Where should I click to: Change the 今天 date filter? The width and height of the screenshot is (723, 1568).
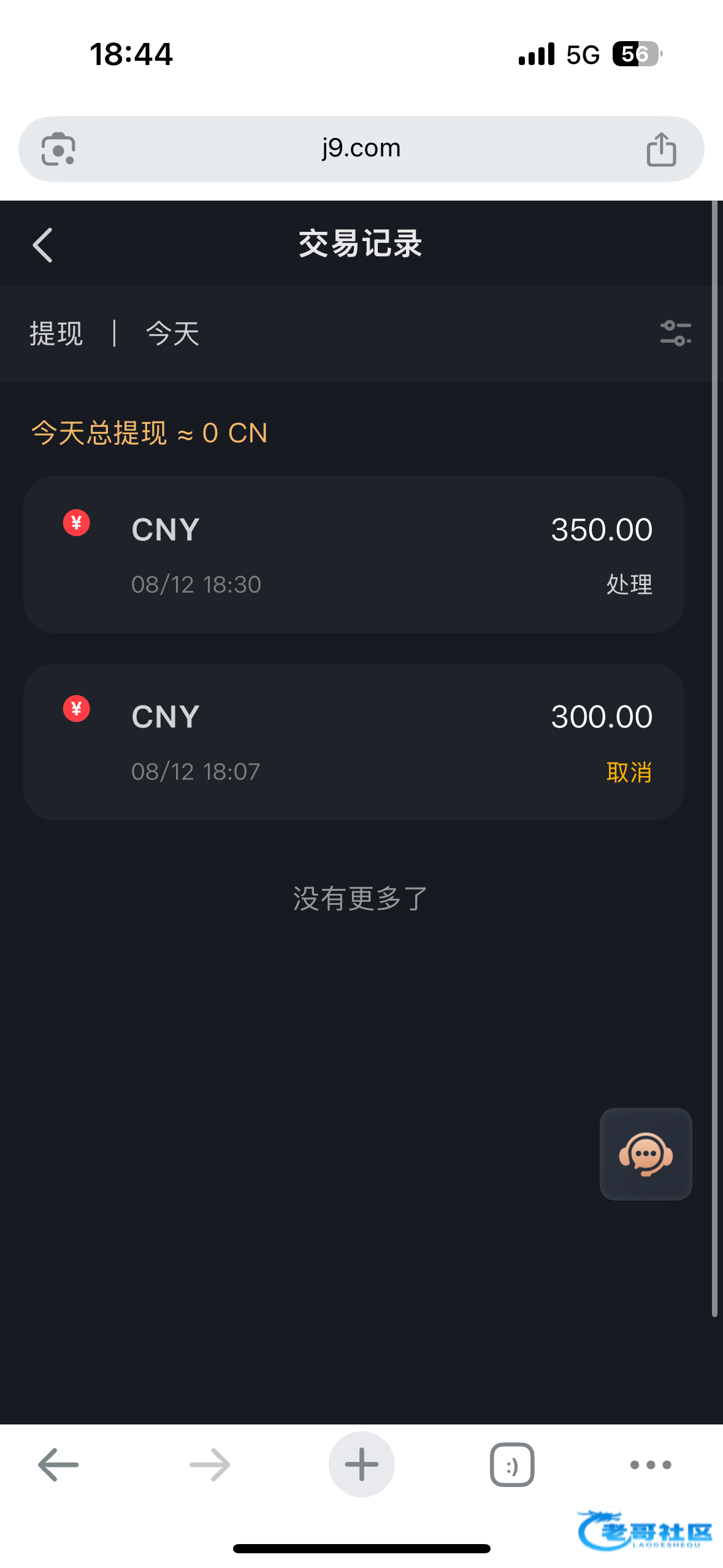pos(173,334)
